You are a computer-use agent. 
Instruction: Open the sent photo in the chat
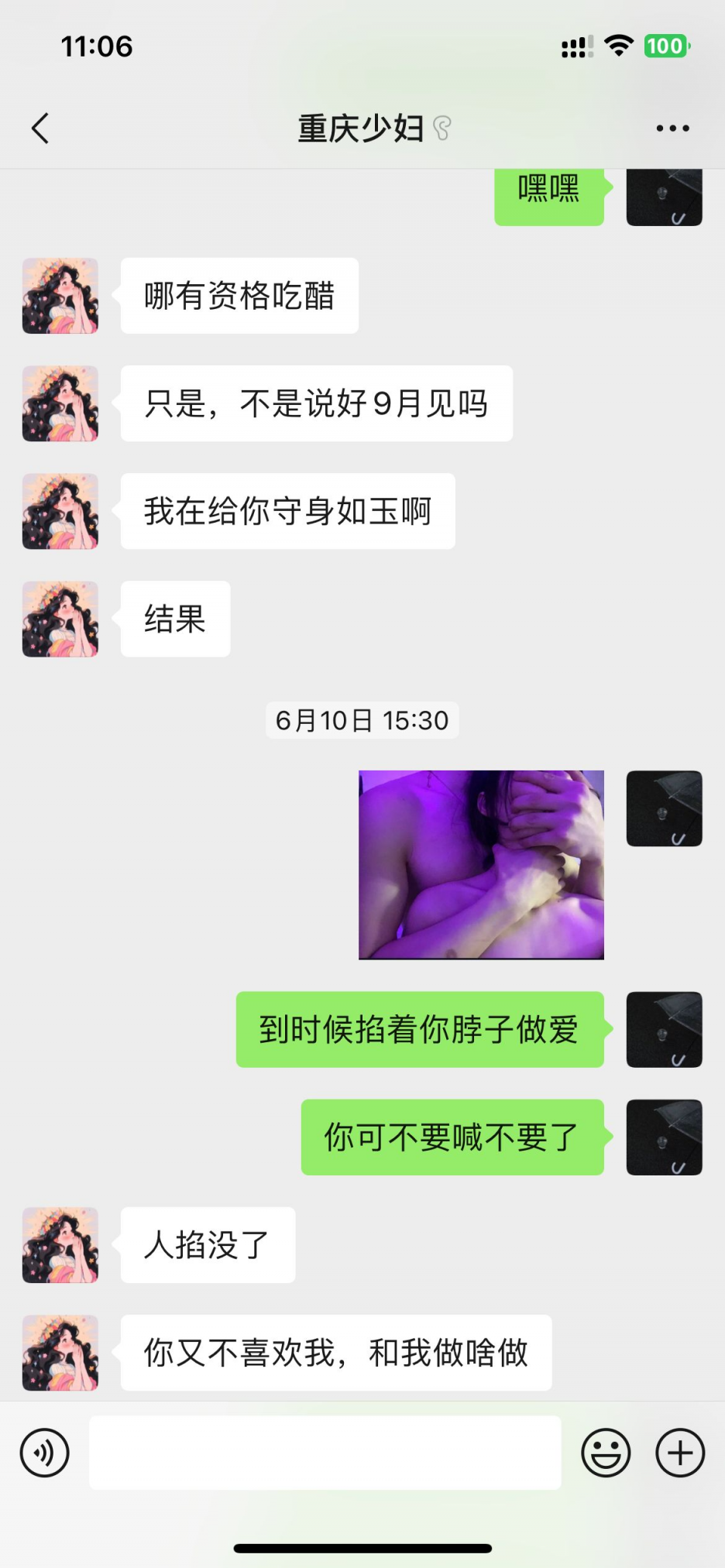click(x=481, y=865)
